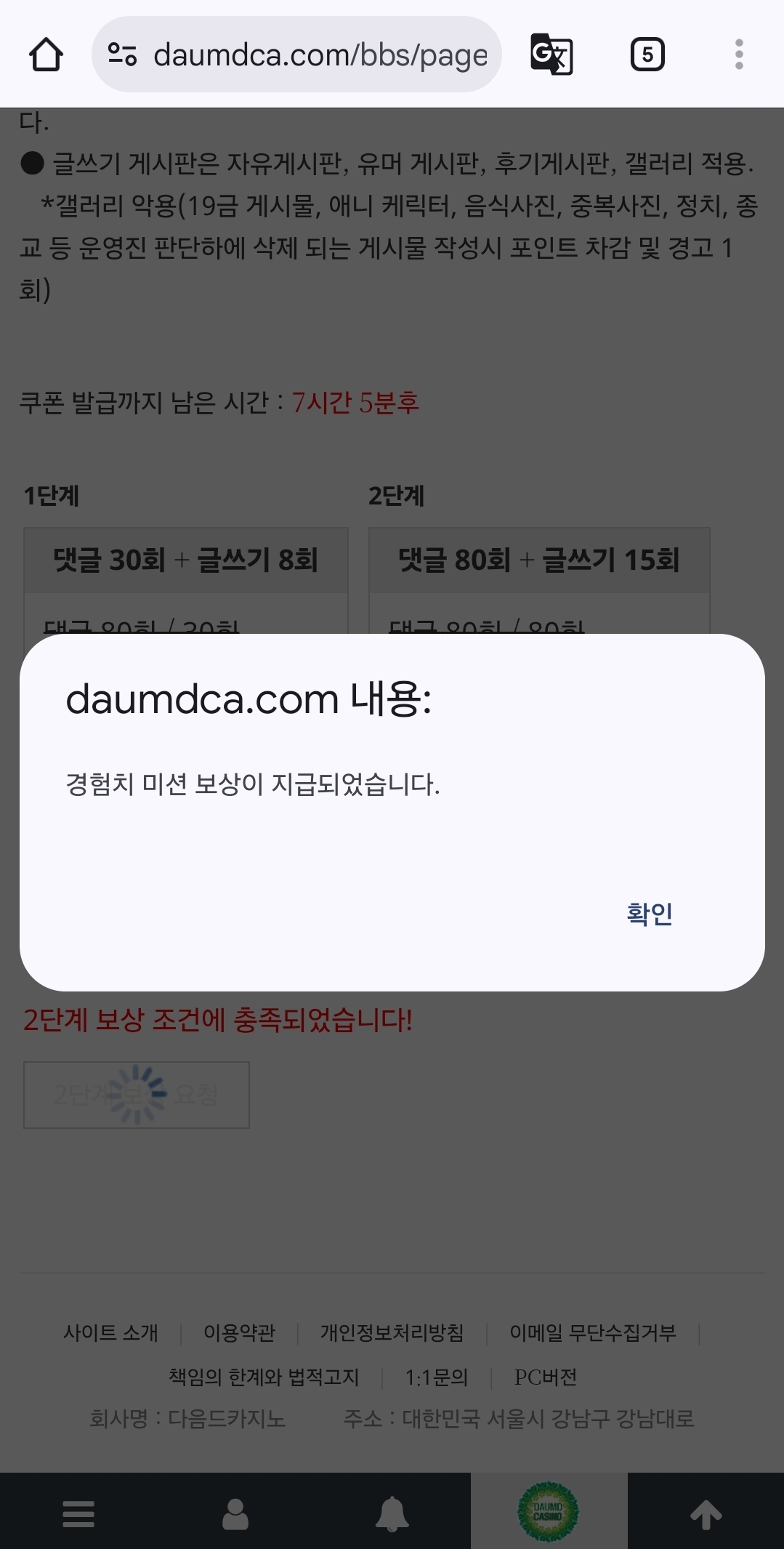
Task: Open the 이메일 무단수집거부 link
Action: (x=592, y=1332)
